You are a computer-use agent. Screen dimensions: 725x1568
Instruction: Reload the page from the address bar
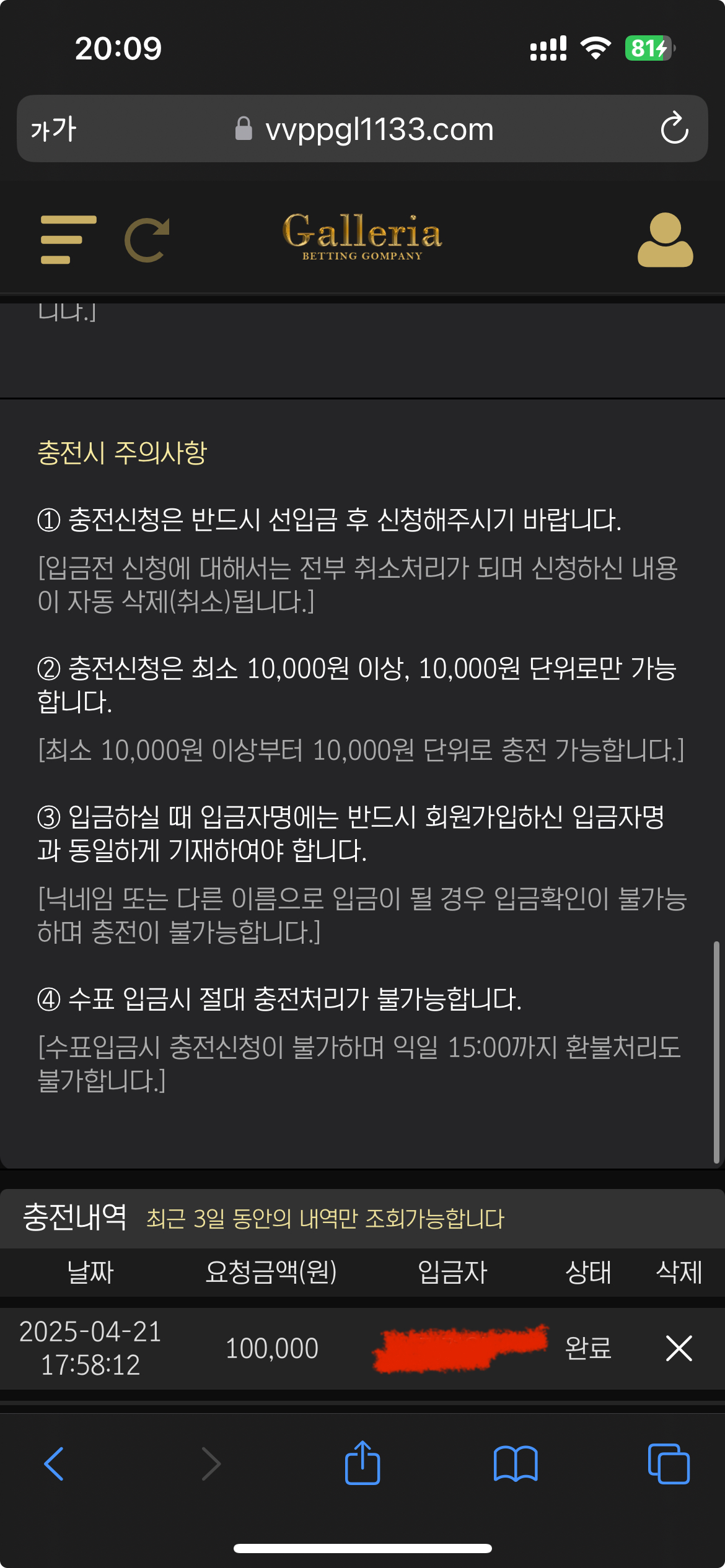(674, 129)
